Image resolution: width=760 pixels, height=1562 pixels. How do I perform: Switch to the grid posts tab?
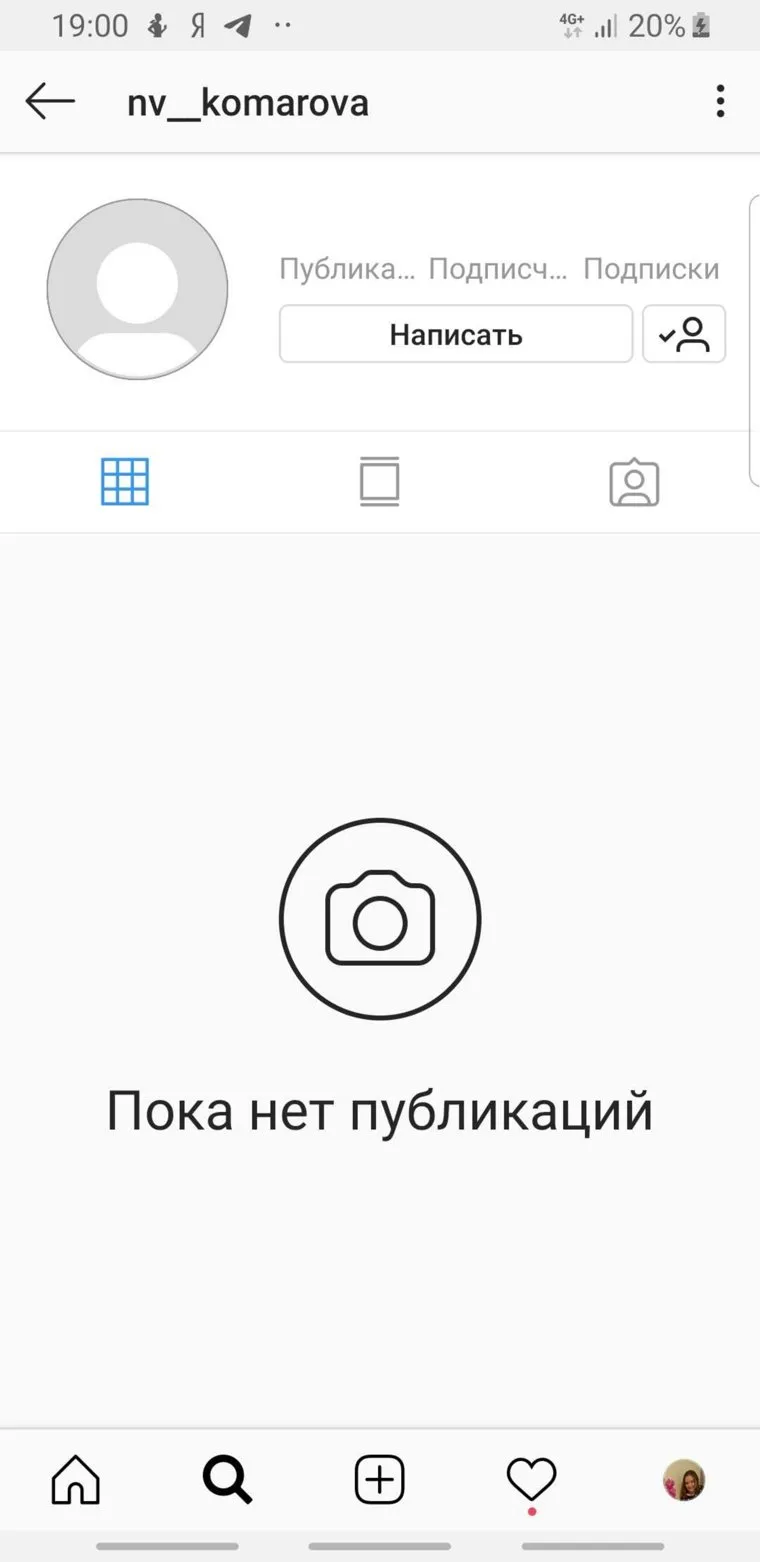pyautogui.click(x=125, y=482)
